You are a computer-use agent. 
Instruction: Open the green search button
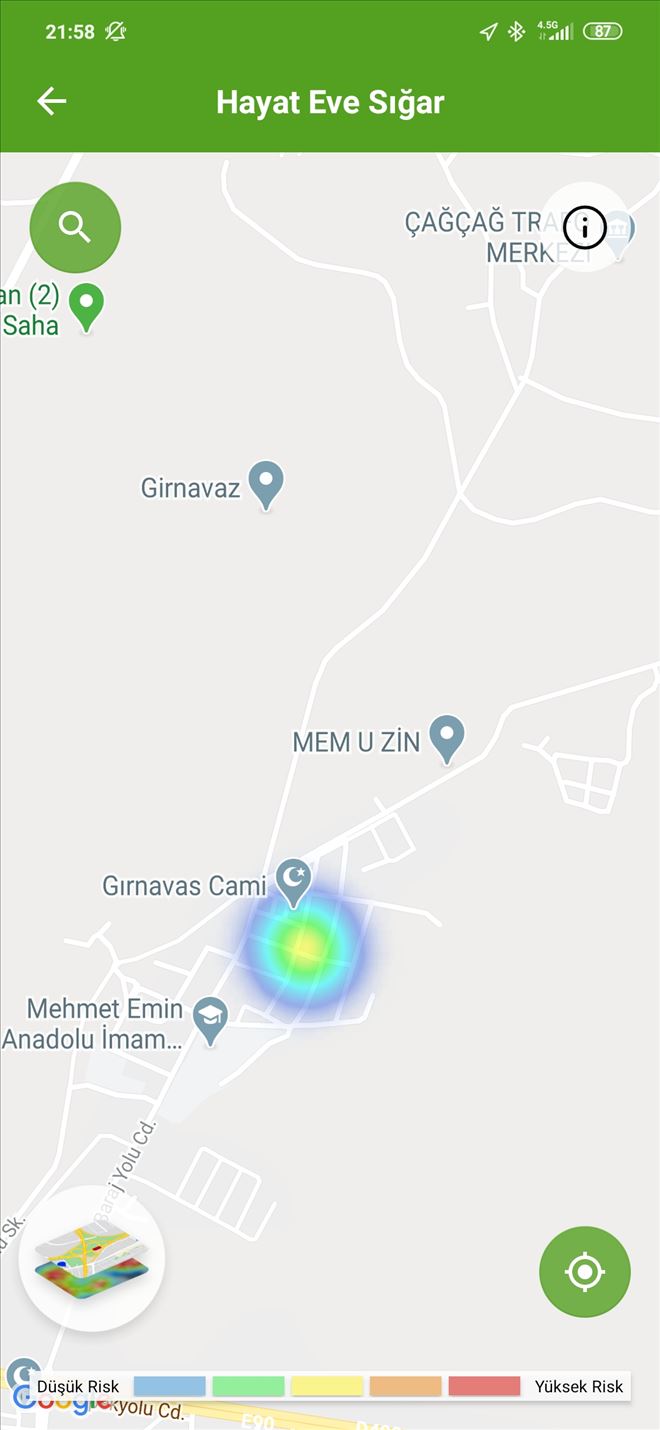click(75, 227)
